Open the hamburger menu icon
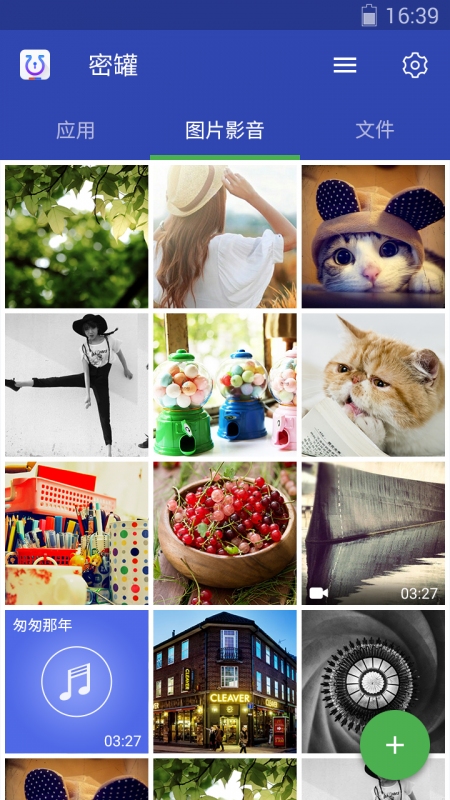The width and height of the screenshot is (450, 800). tap(345, 65)
